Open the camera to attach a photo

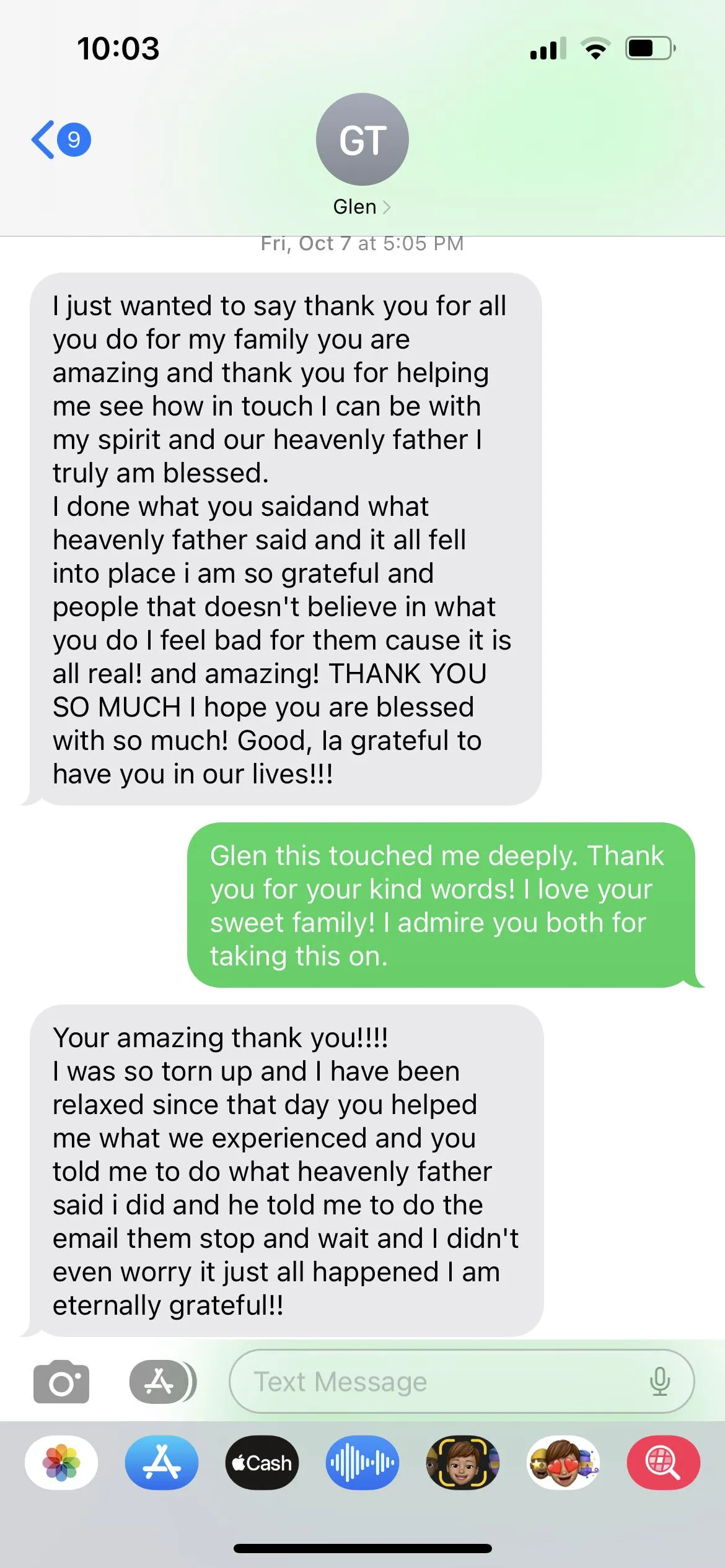coord(61,1381)
